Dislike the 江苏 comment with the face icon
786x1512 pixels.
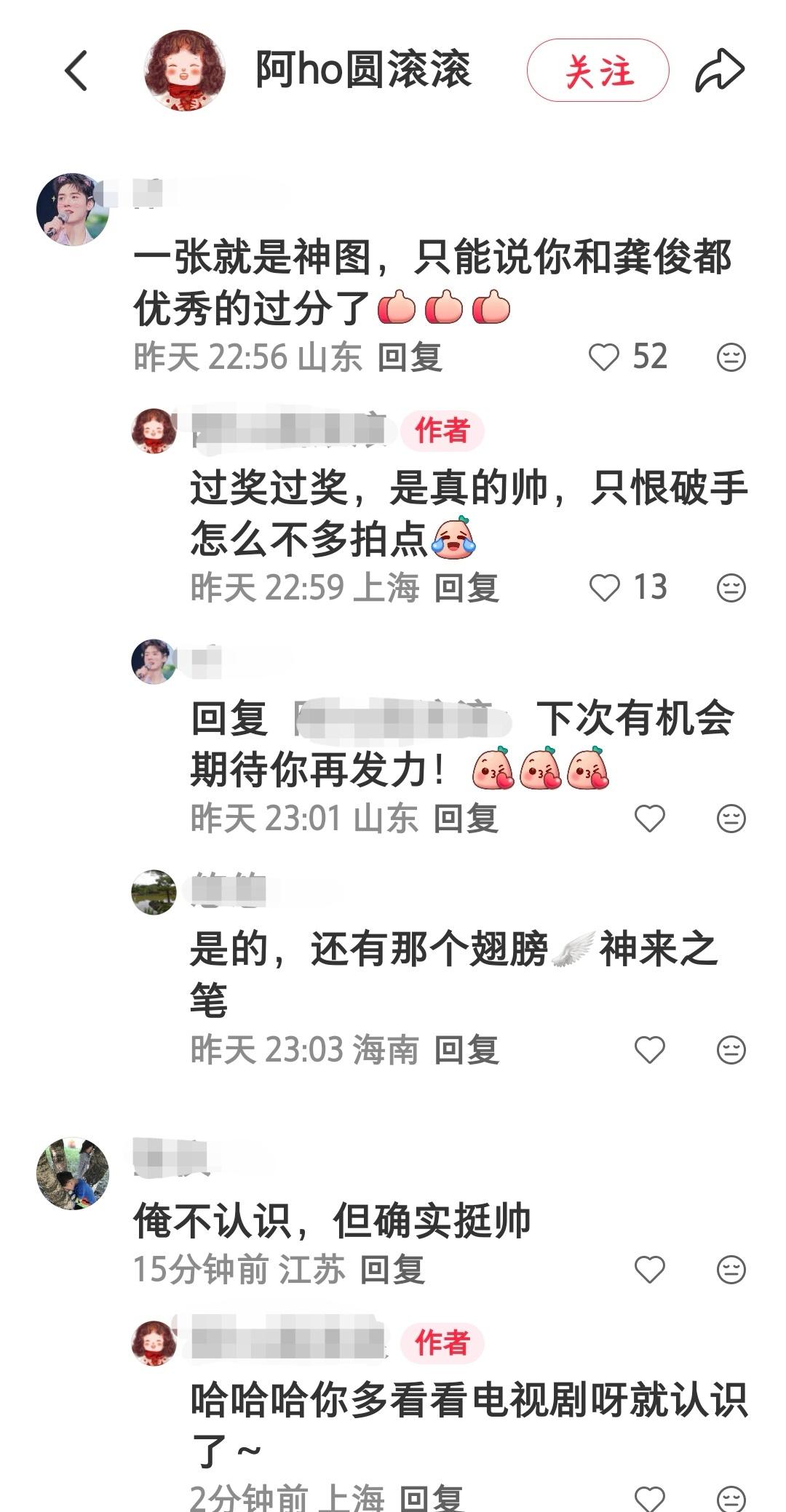tap(731, 1270)
